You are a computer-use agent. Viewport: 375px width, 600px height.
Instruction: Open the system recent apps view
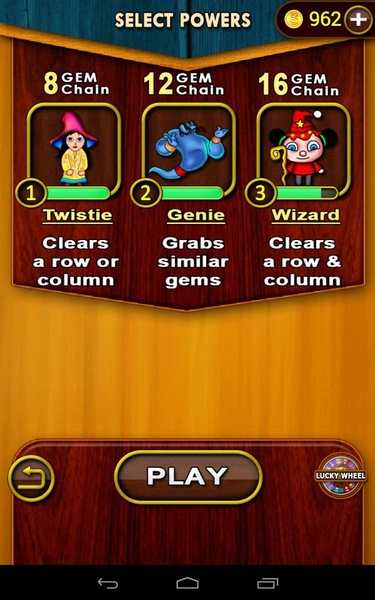[267, 583]
